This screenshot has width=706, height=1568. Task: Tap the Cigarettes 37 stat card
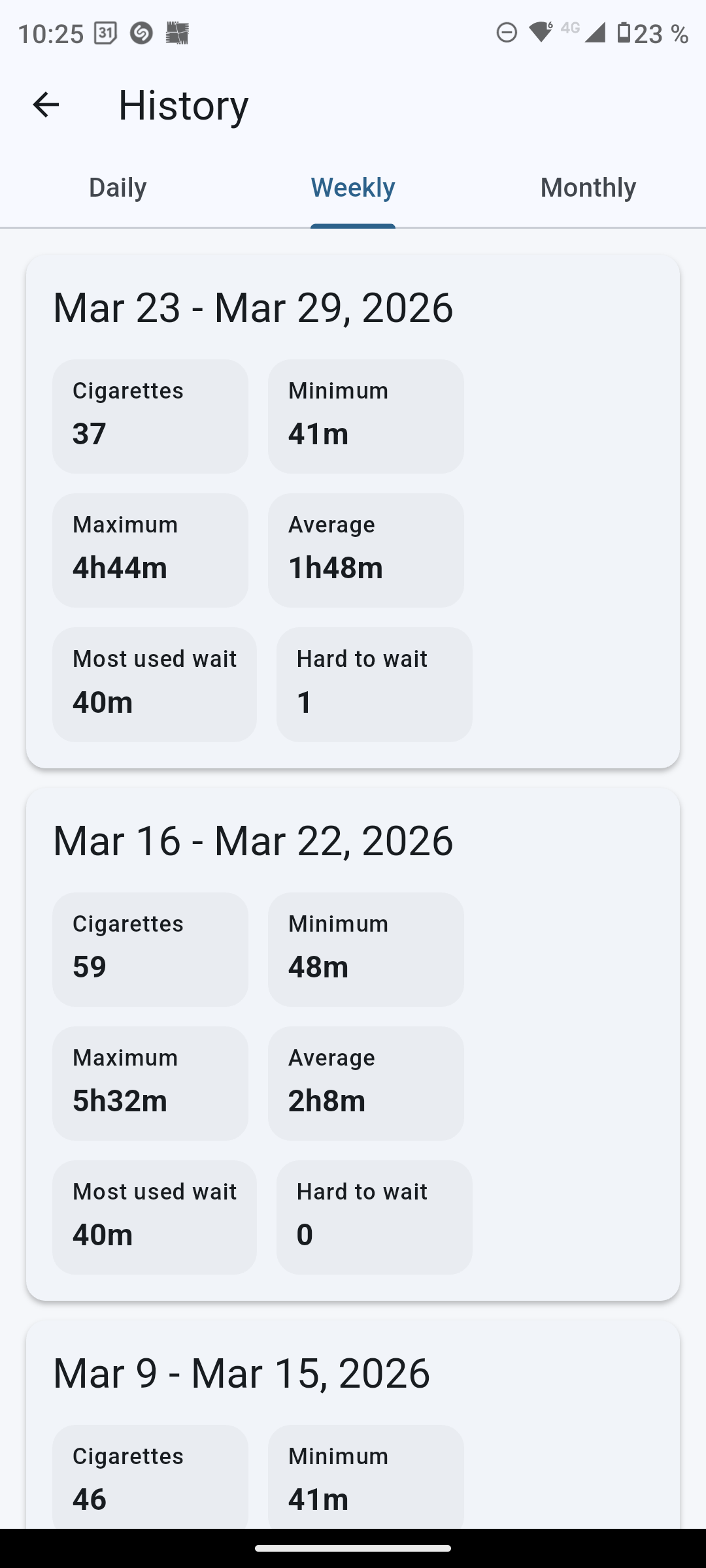(x=150, y=416)
